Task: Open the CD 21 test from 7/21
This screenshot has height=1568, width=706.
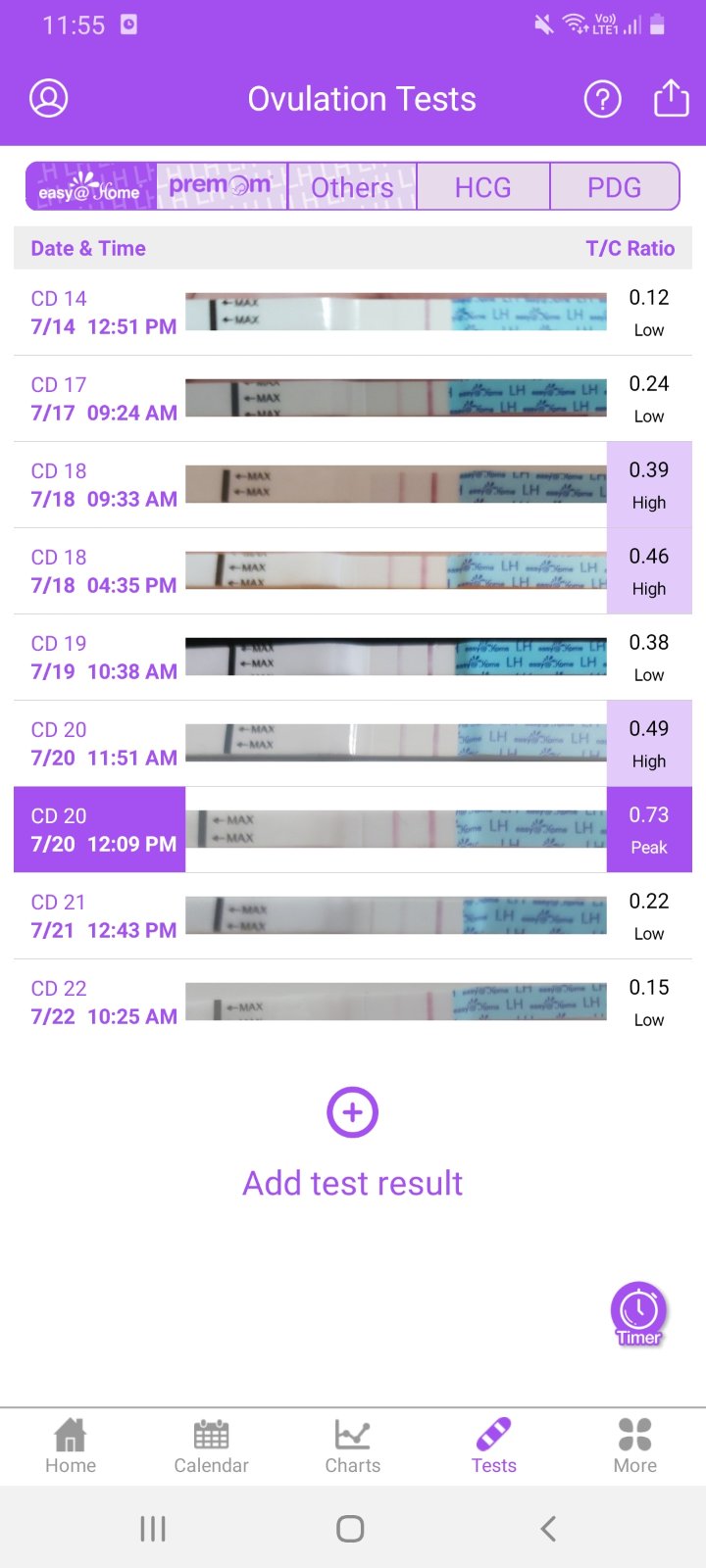Action: pyautogui.click(x=353, y=916)
